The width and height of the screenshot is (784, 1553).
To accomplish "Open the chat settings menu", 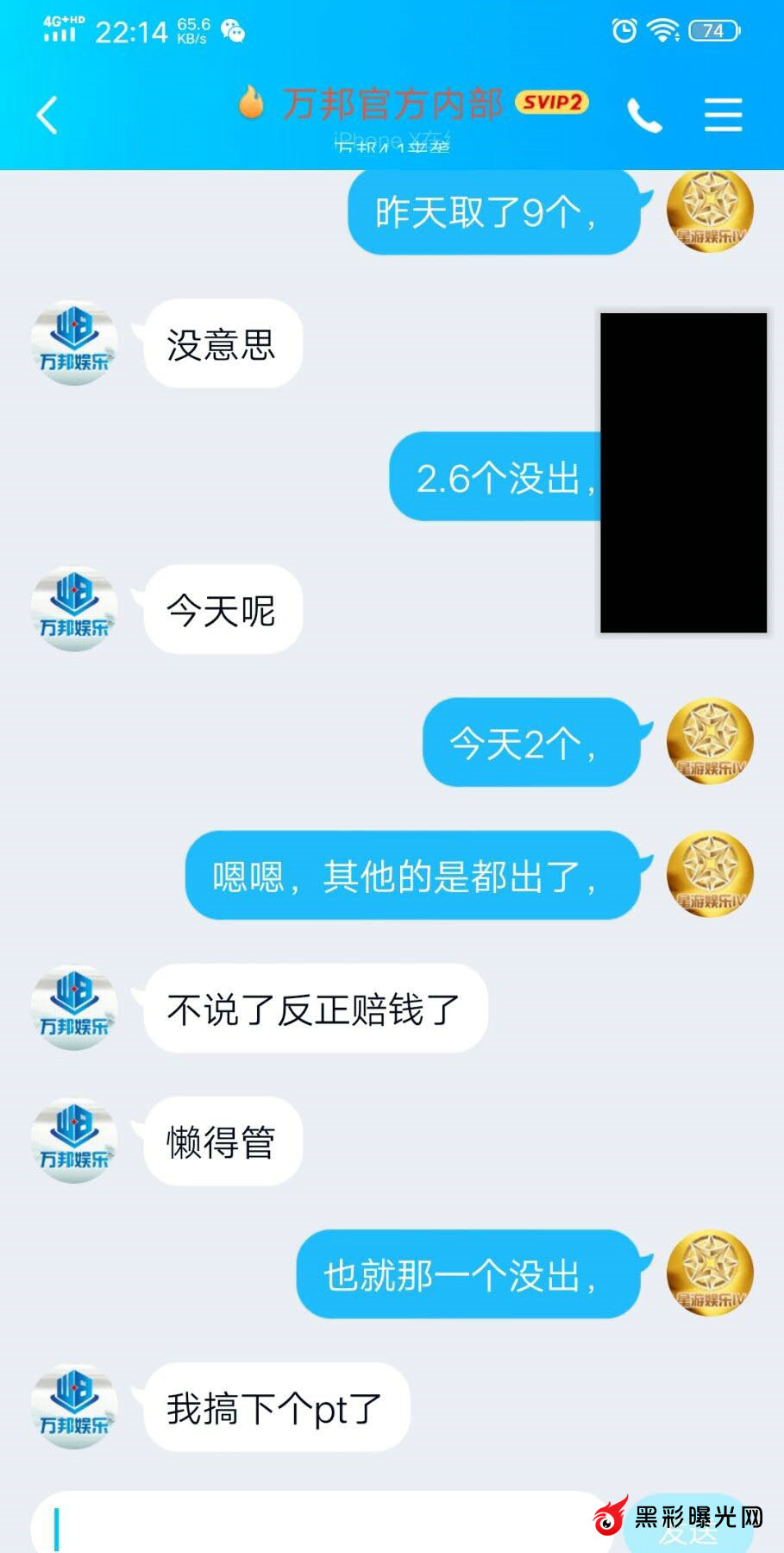I will pyautogui.click(x=723, y=116).
